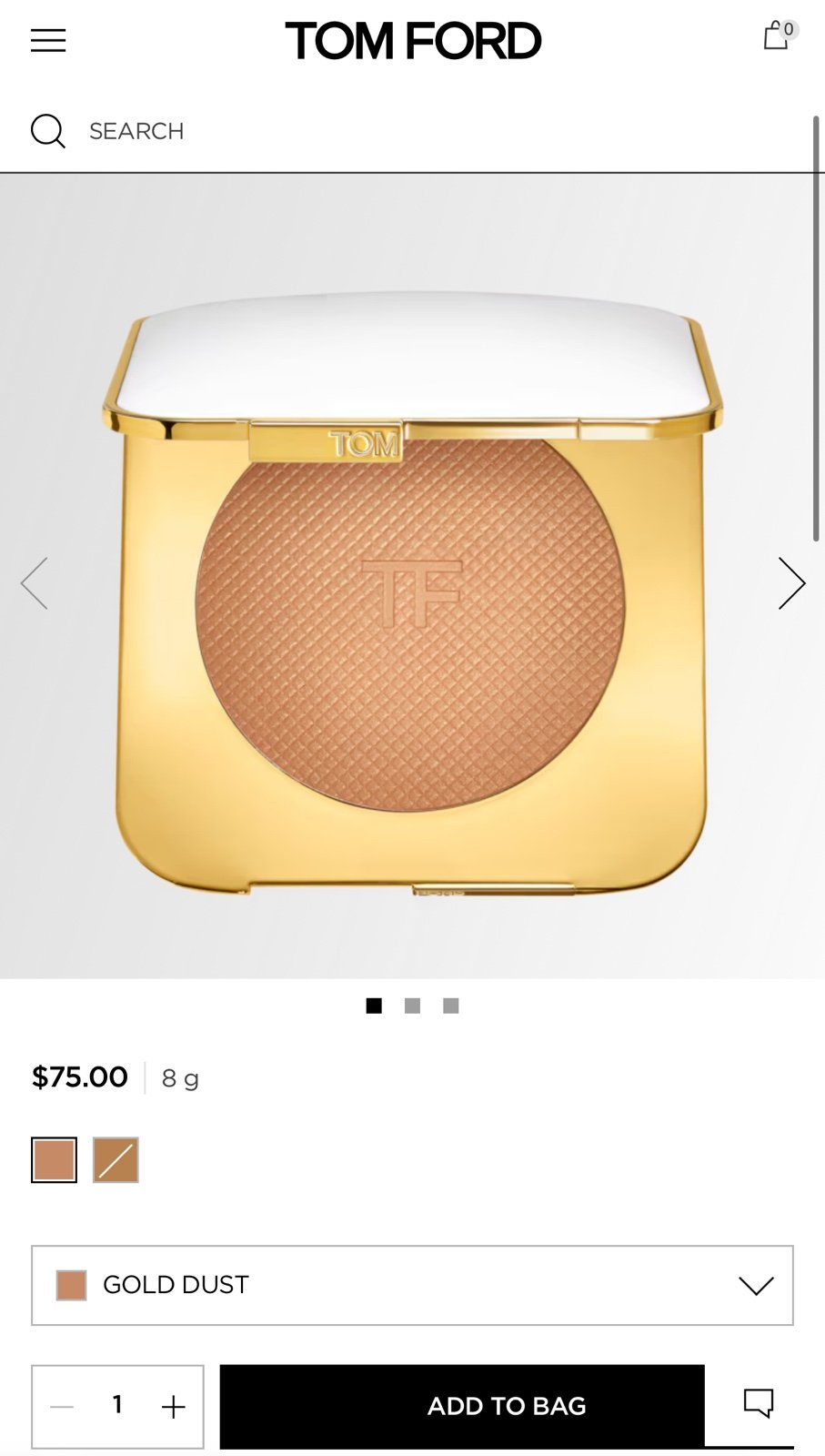Decrease quantity with the minus button
This screenshot has width=825, height=1456.
(62, 1407)
